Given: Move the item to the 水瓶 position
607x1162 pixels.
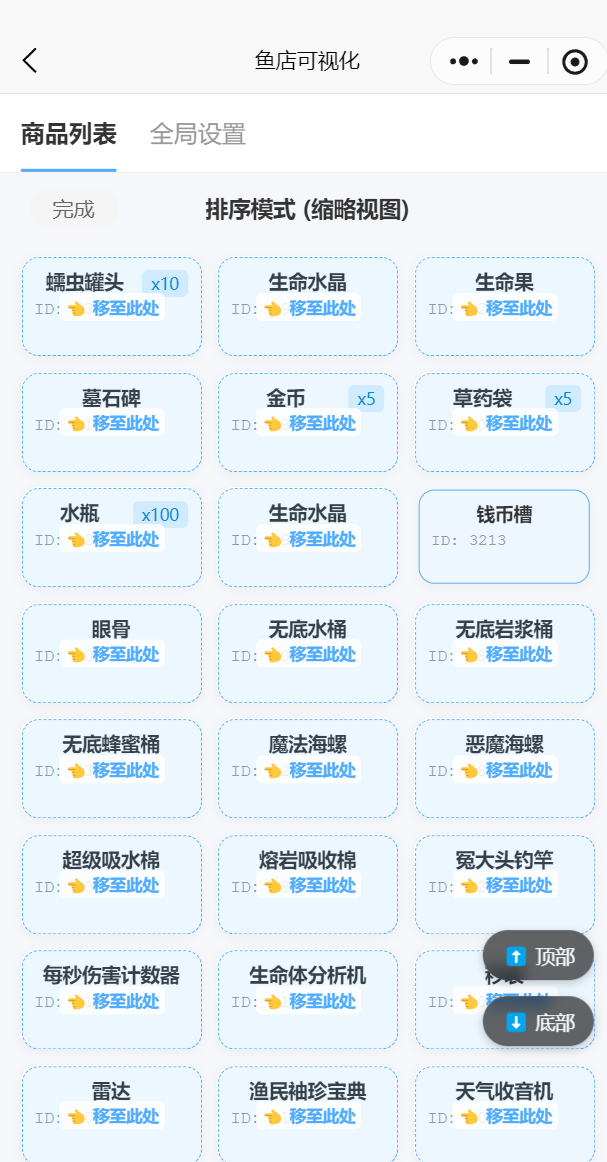Looking at the screenshot, I should (x=113, y=540).
